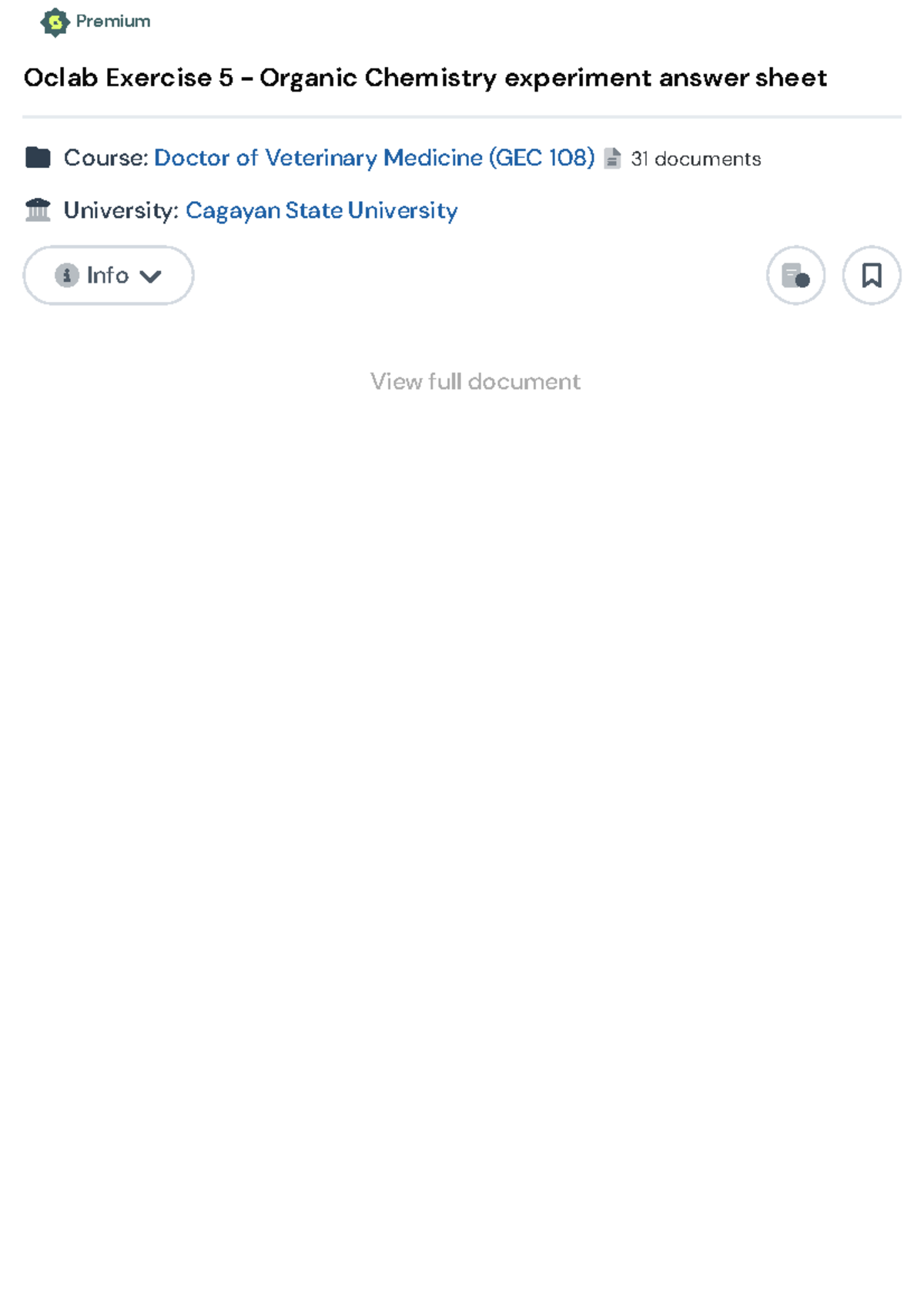This screenshot has width=924, height=1308.
Task: Click the university building icon
Action: click(39, 209)
